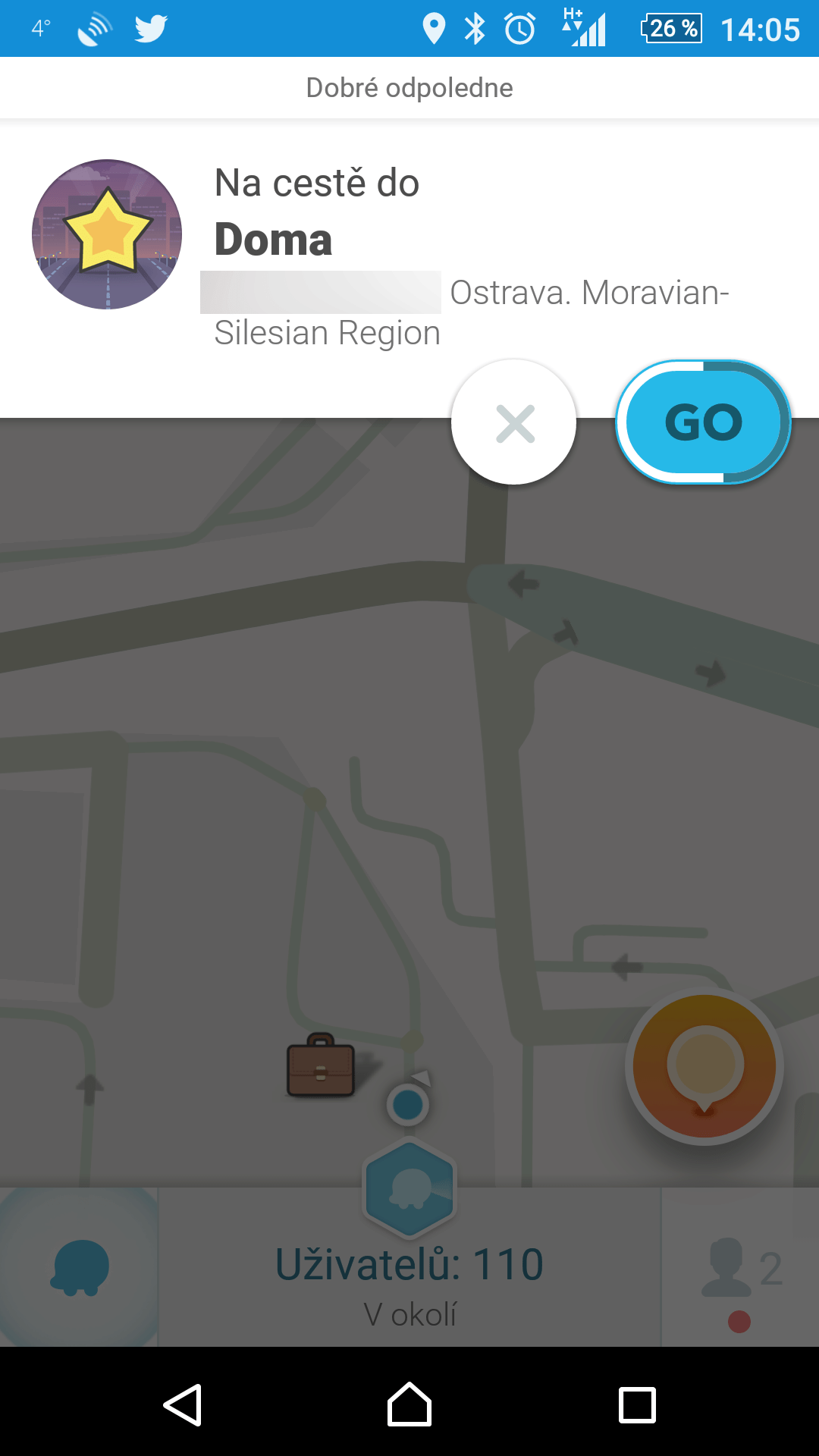Dismiss the Doma destination suggestion

click(514, 422)
